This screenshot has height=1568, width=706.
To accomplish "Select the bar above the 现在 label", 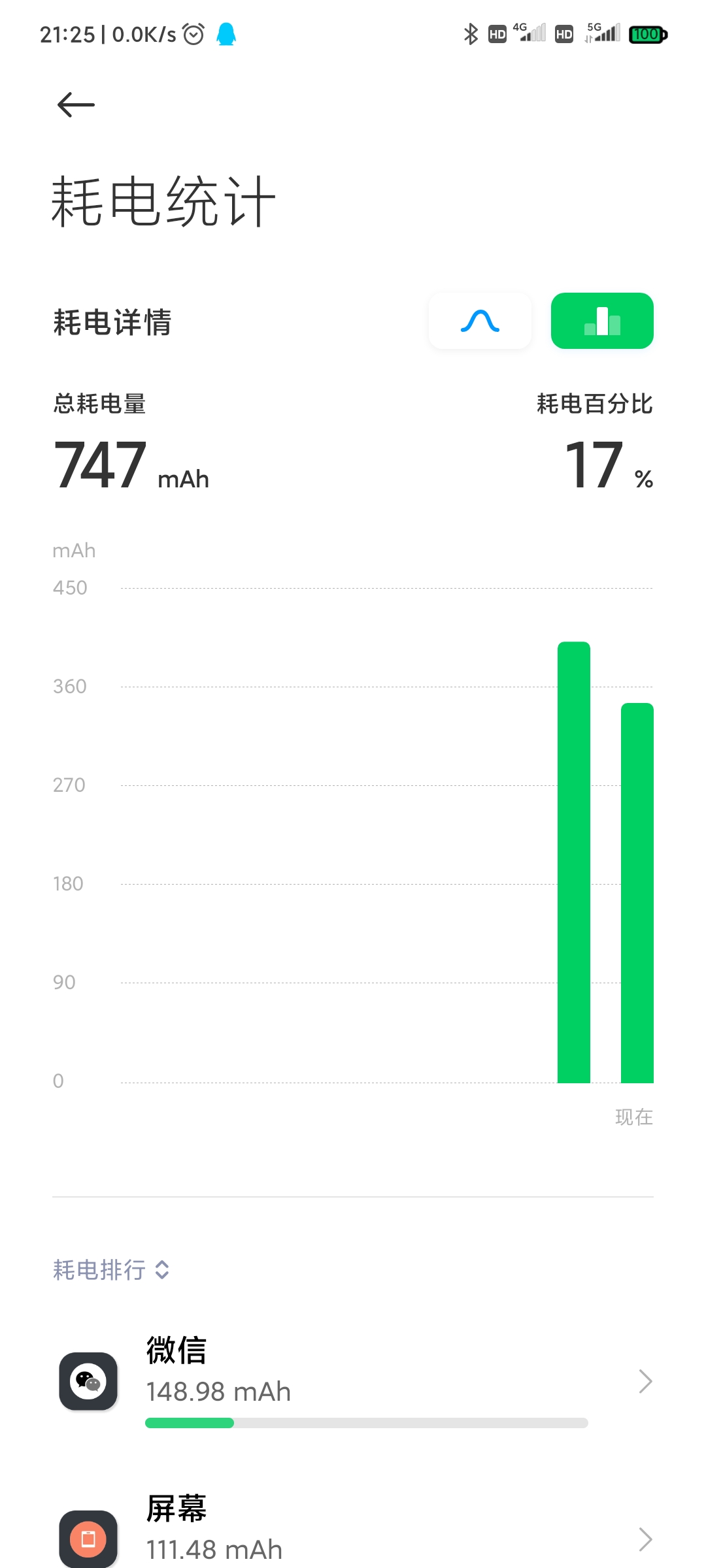I will tap(637, 893).
